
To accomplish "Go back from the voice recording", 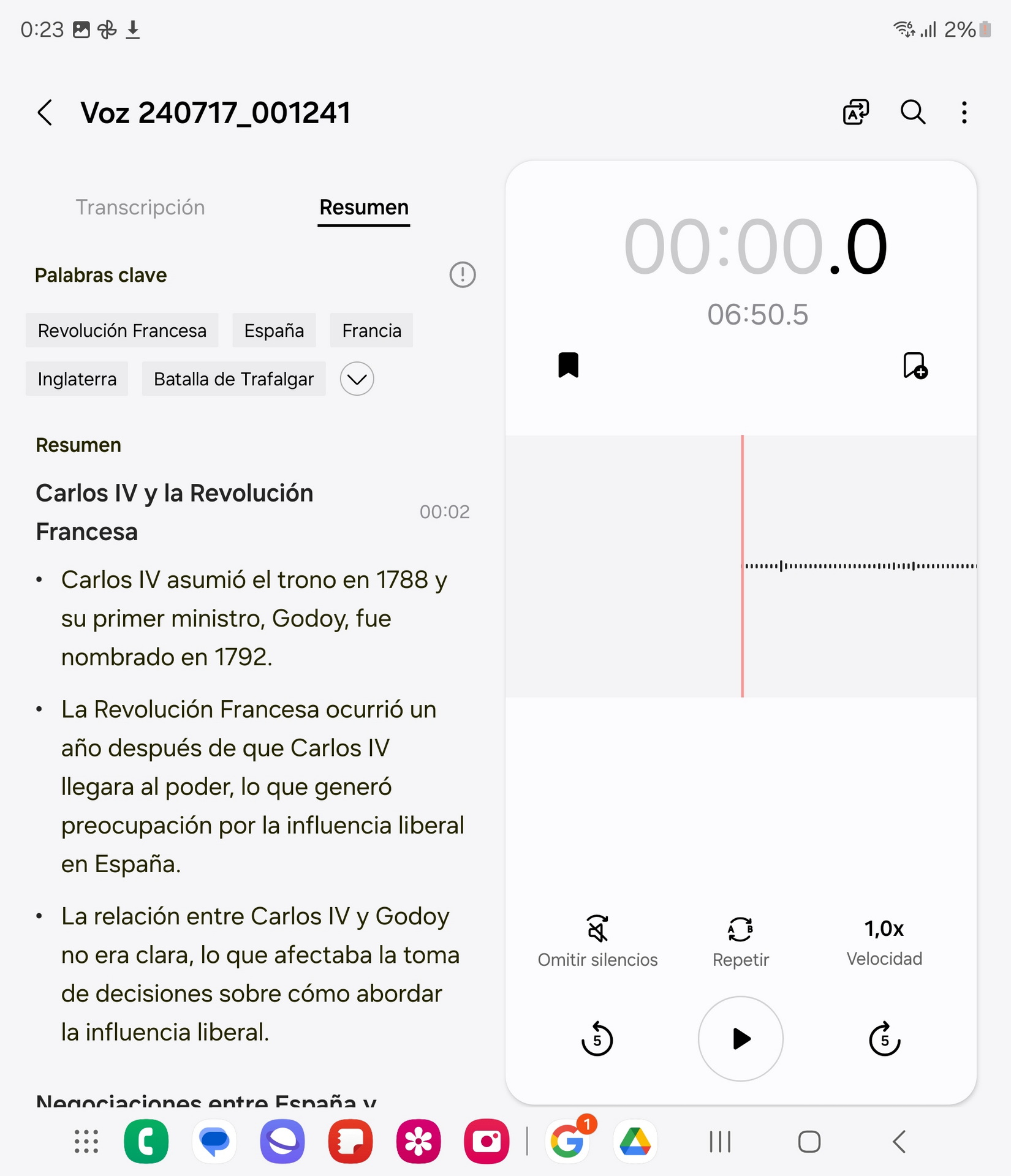I will coord(45,113).
